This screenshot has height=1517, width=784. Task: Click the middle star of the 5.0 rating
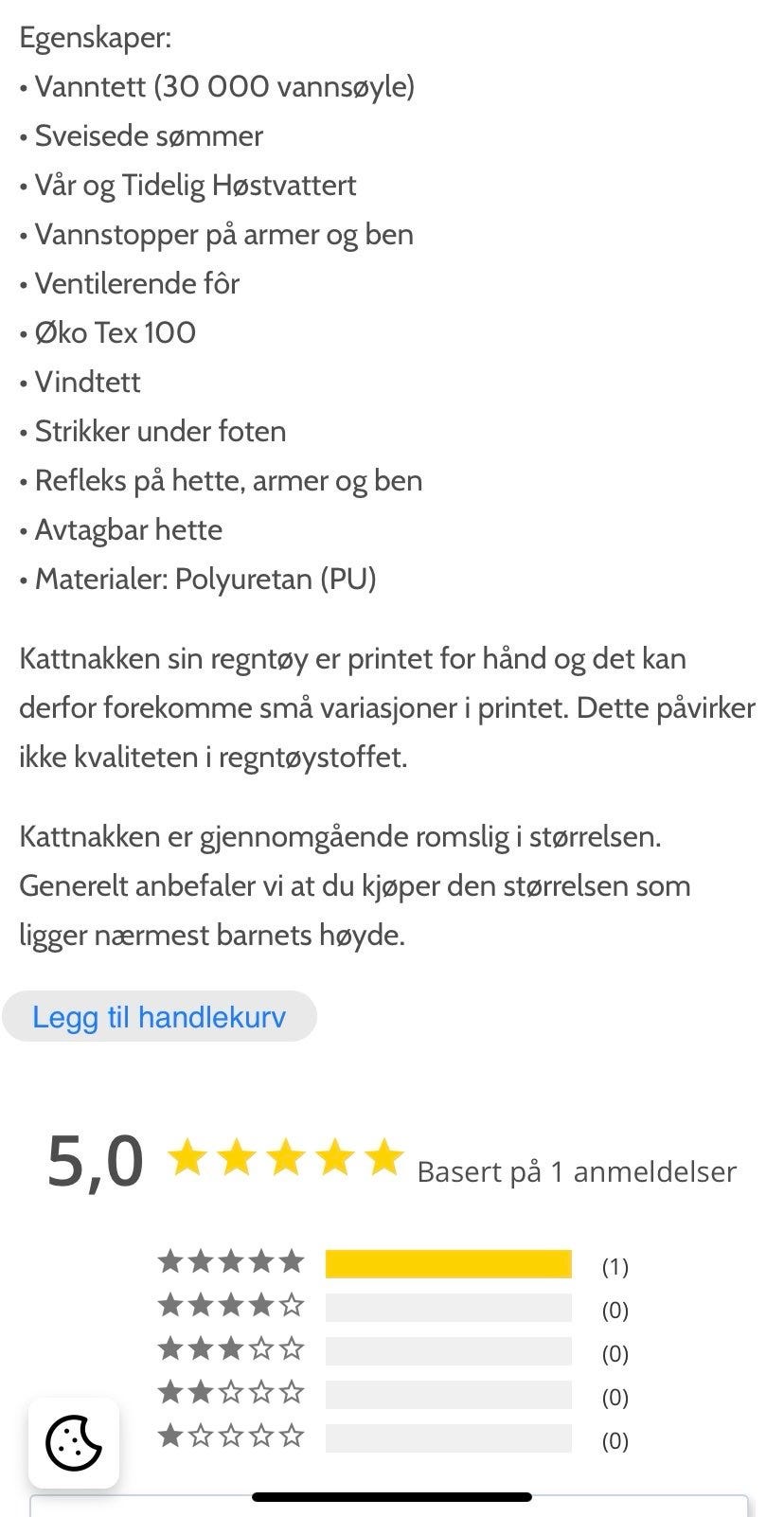tap(284, 1157)
